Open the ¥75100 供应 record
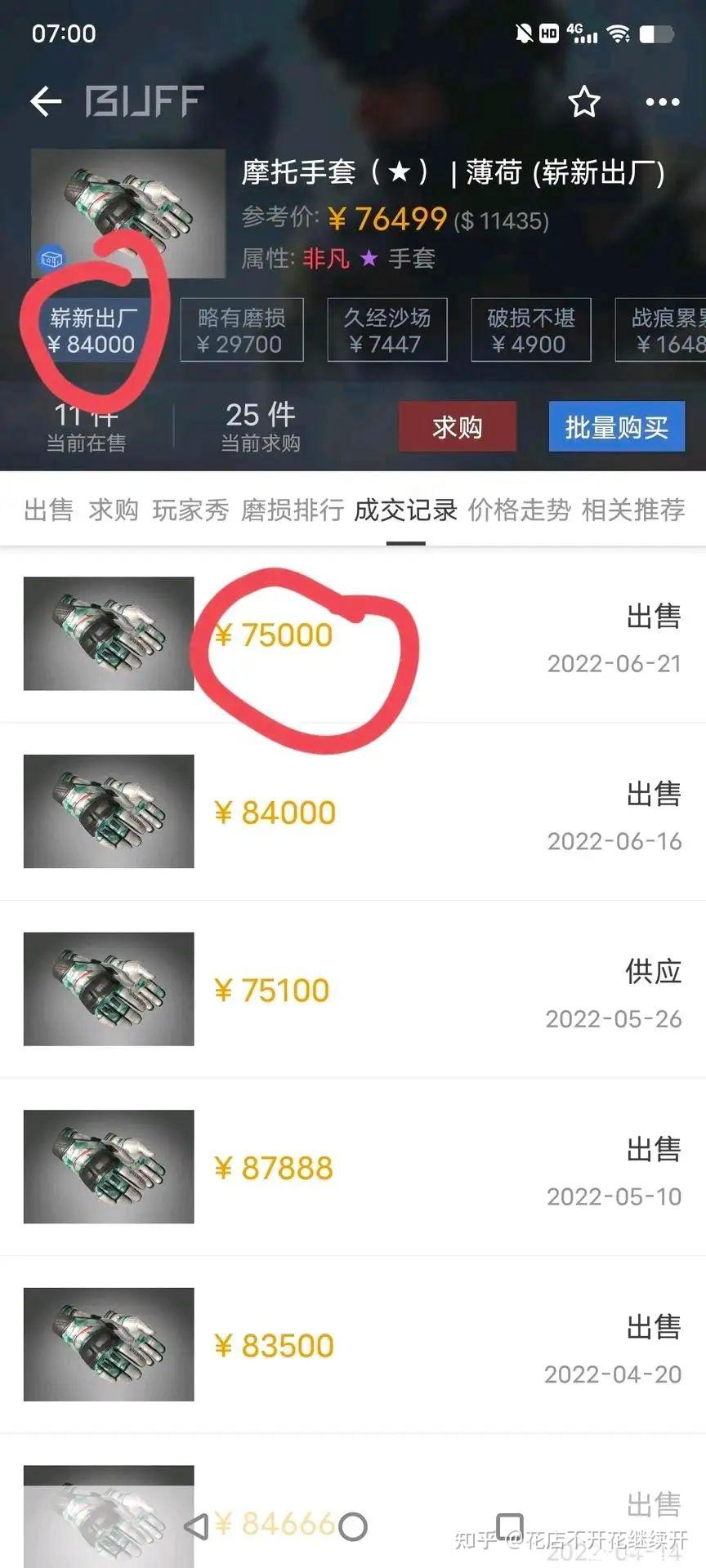Viewport: 706px width, 1568px height. click(353, 989)
